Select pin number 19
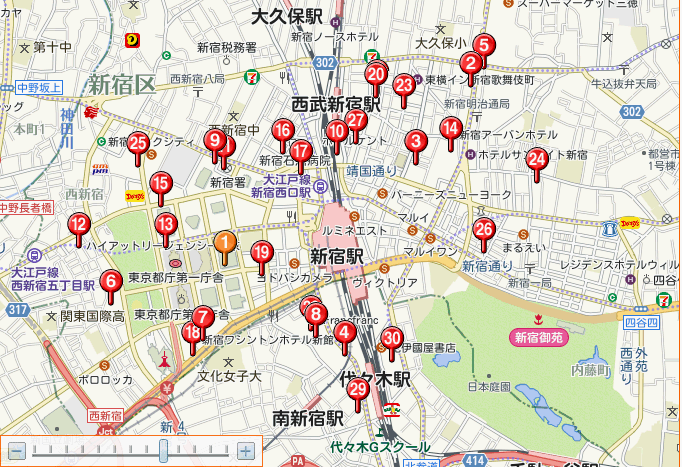The width and height of the screenshot is (682, 467). click(261, 251)
